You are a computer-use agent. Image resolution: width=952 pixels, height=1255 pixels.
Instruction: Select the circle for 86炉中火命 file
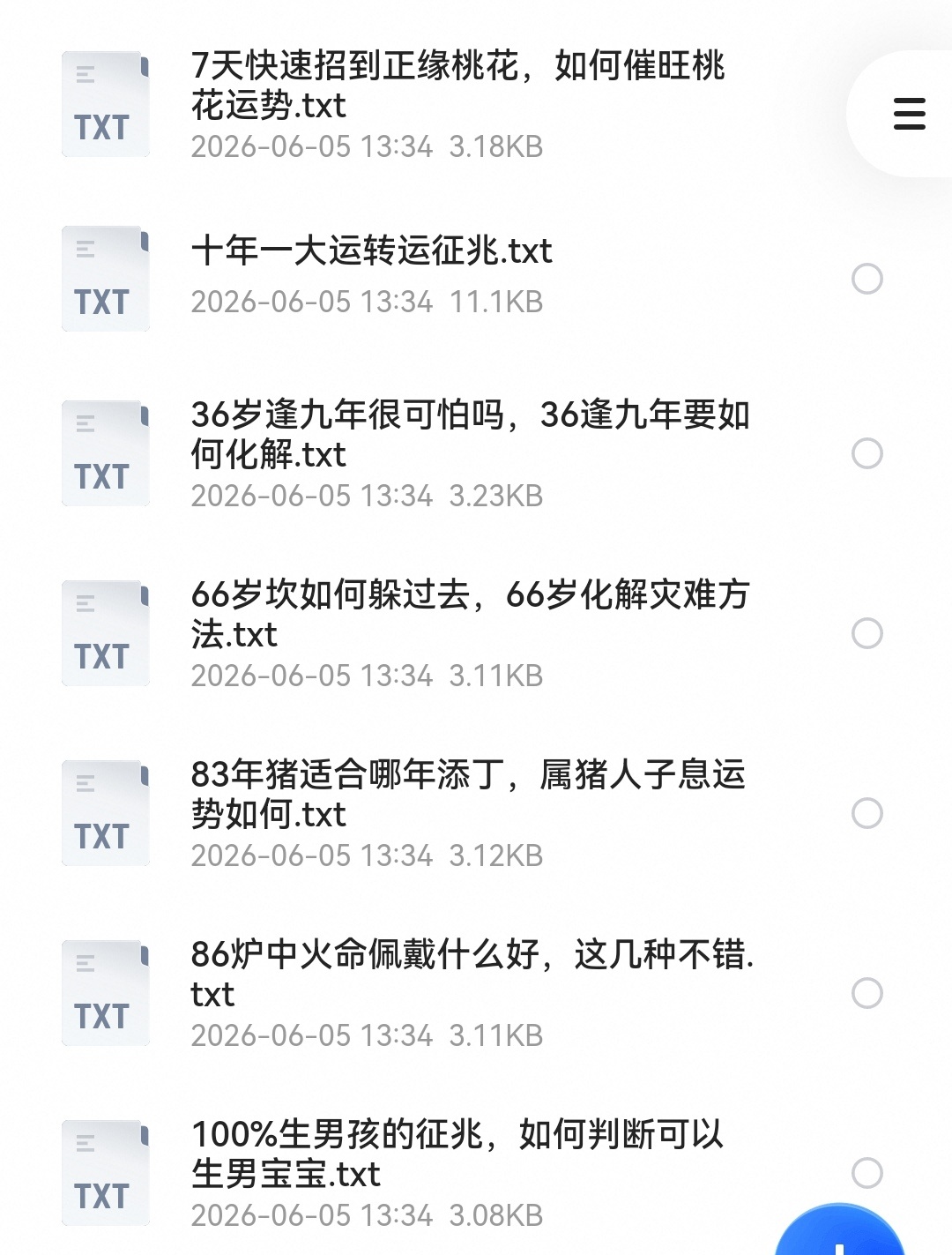point(867,993)
